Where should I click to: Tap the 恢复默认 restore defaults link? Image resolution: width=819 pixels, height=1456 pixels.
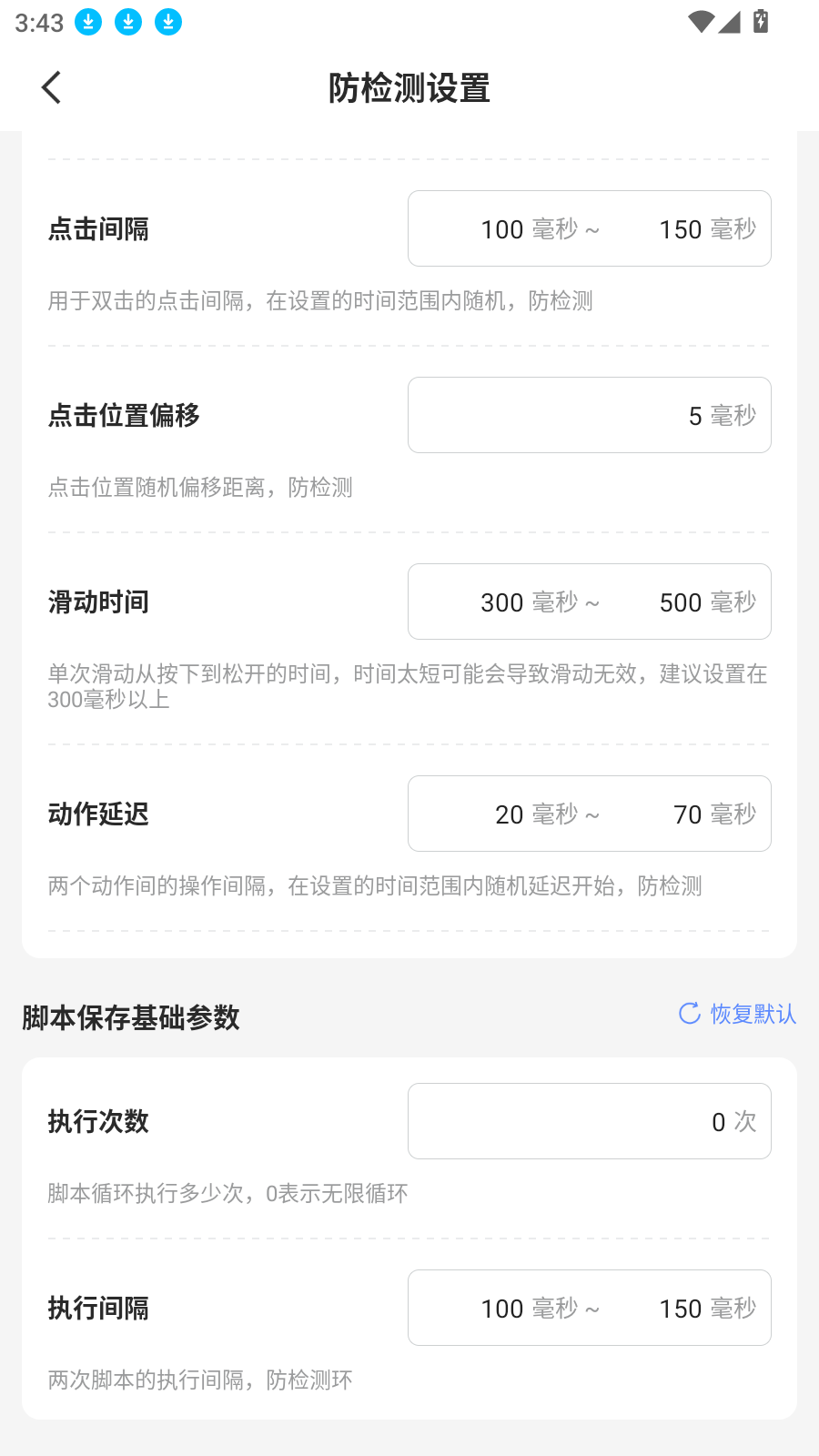pos(751,1013)
